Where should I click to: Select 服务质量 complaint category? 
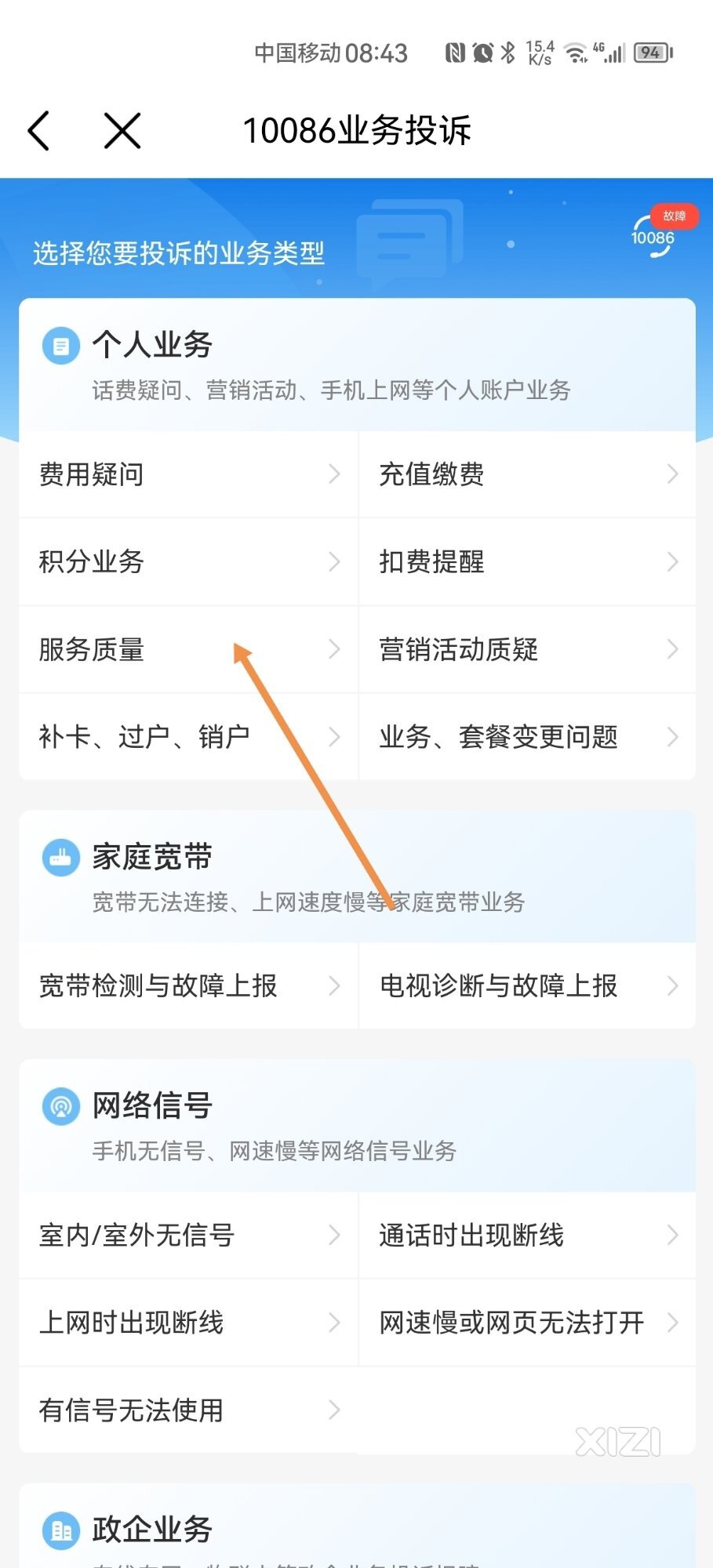click(x=188, y=650)
